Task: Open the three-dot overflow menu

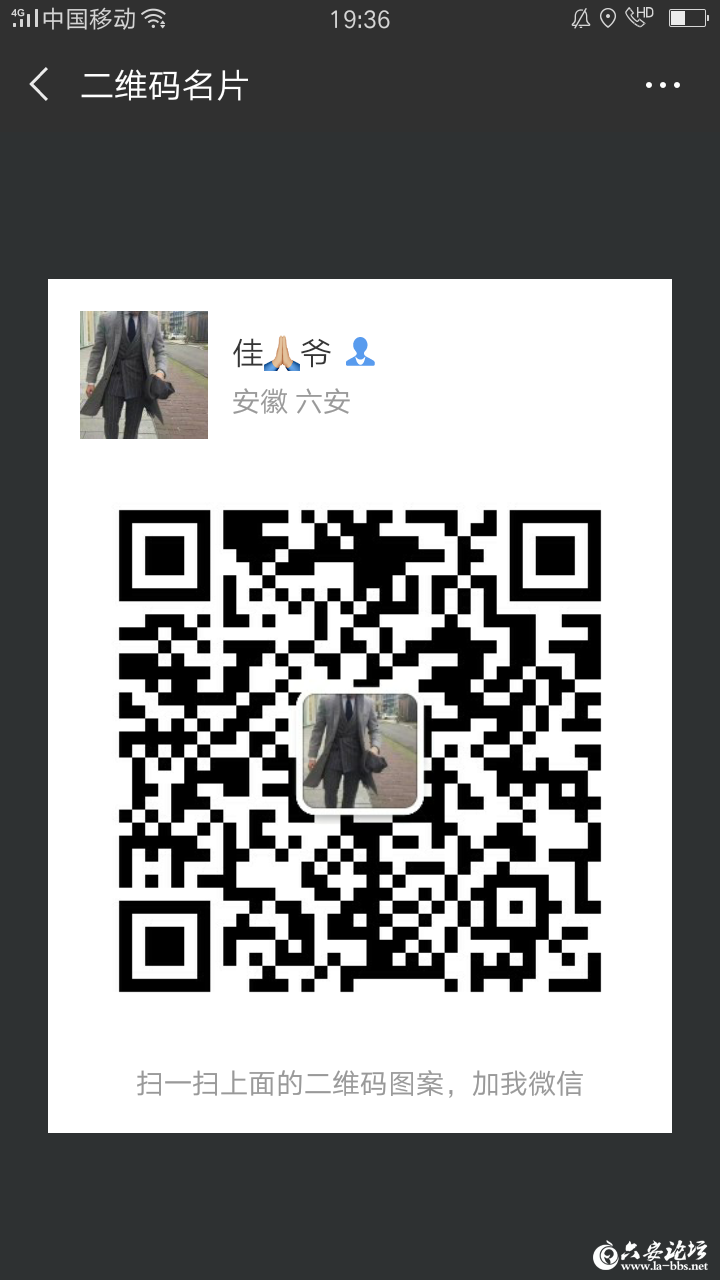Action: click(662, 86)
